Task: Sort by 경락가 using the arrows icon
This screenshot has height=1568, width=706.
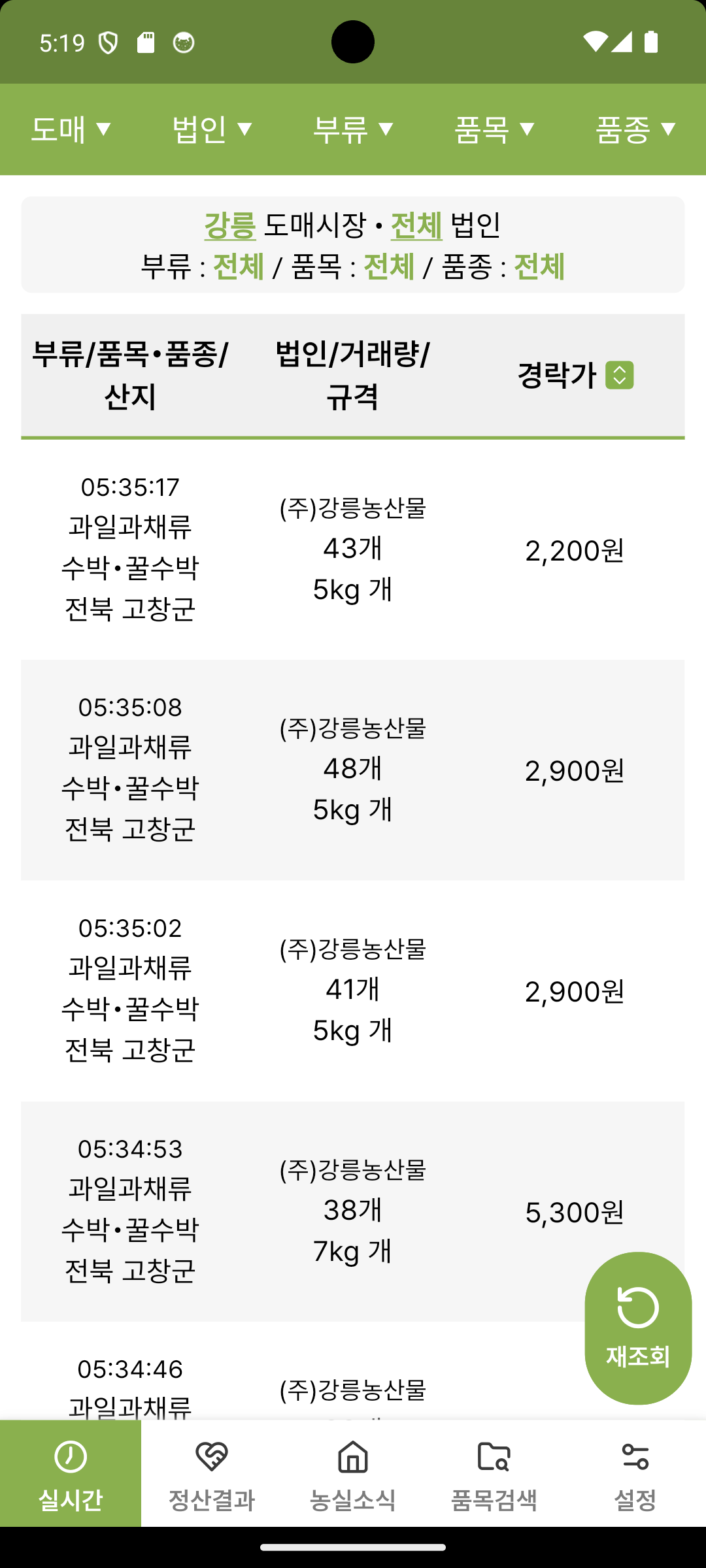Action: 619,375
